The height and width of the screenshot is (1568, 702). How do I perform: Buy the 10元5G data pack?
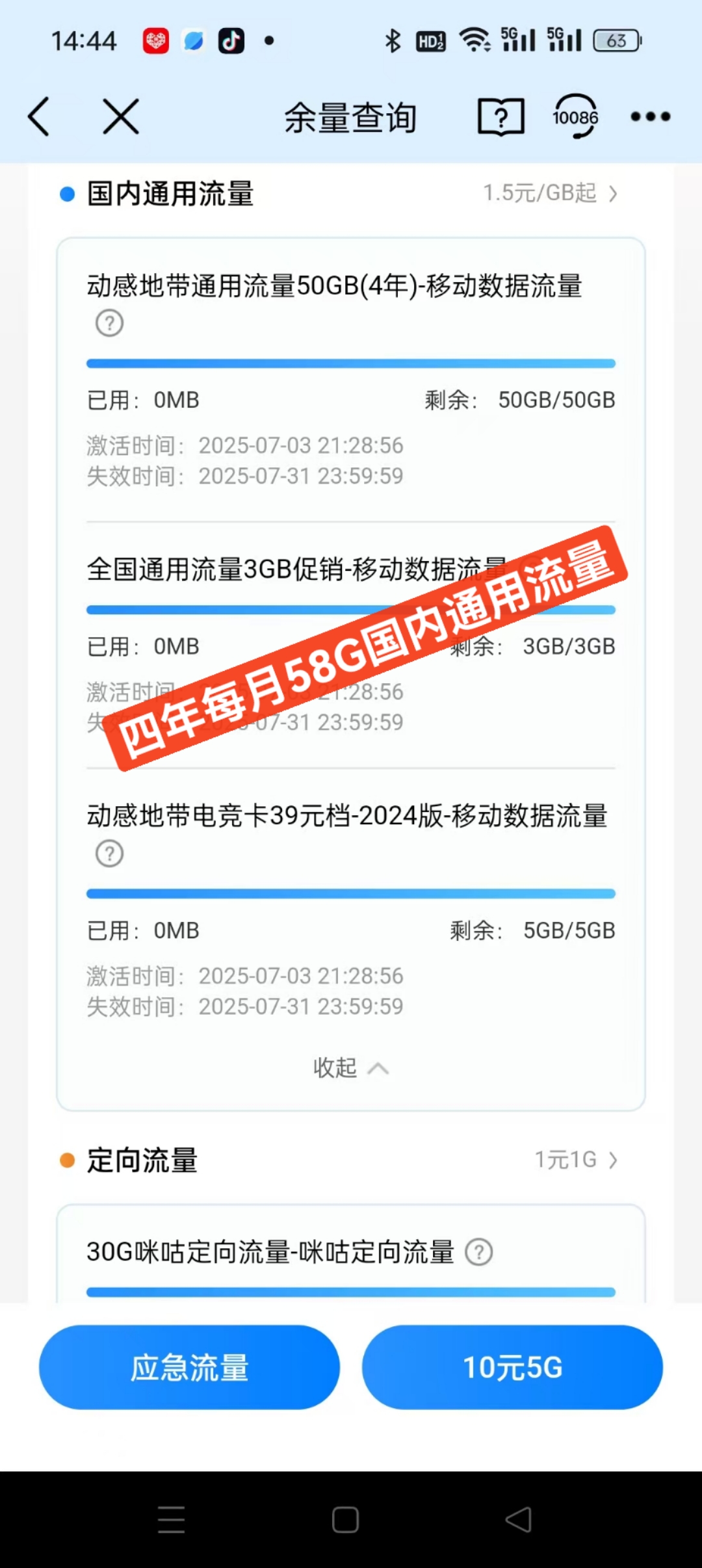[512, 1368]
